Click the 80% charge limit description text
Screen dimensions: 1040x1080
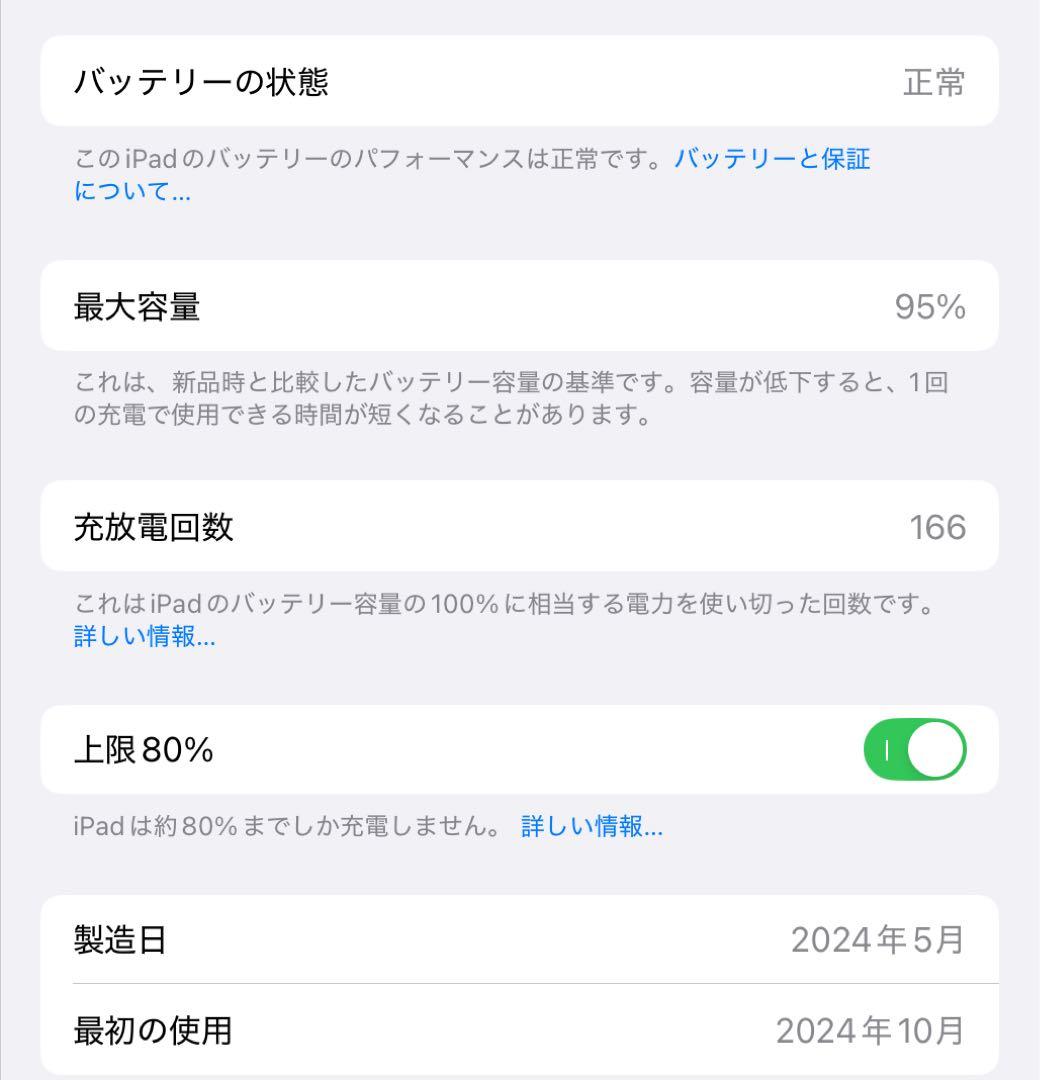(x=290, y=827)
